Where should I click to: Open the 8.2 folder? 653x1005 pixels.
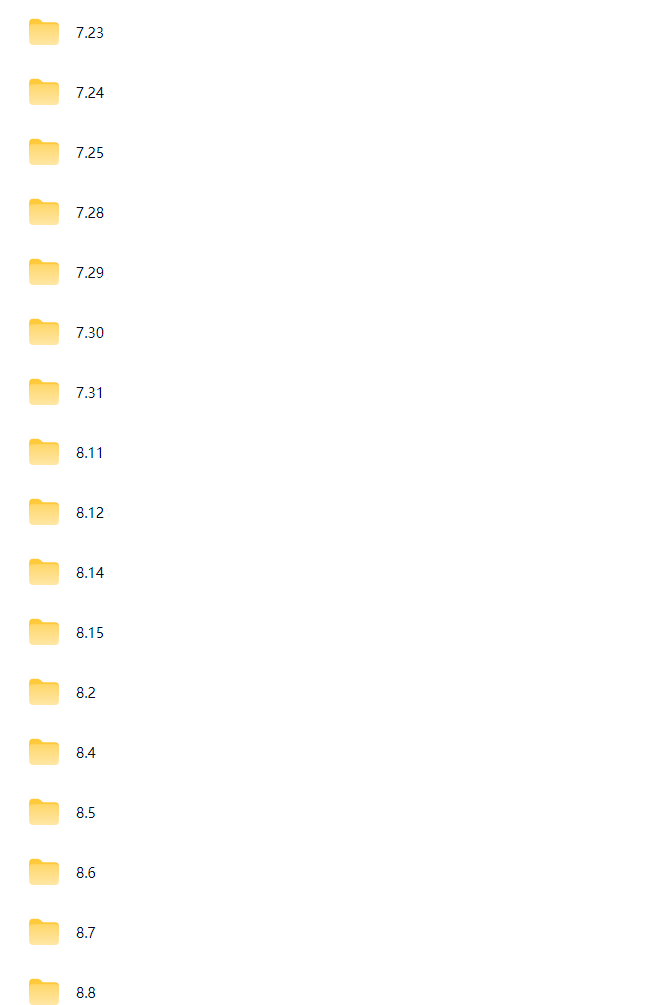point(85,693)
